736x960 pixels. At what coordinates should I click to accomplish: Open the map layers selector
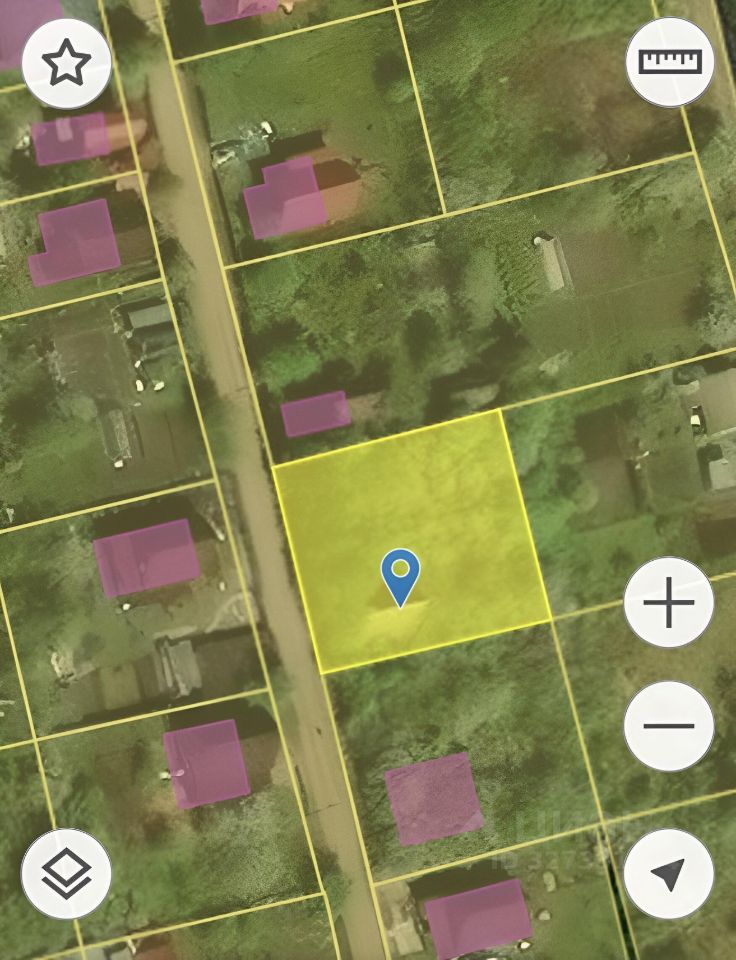(66, 873)
